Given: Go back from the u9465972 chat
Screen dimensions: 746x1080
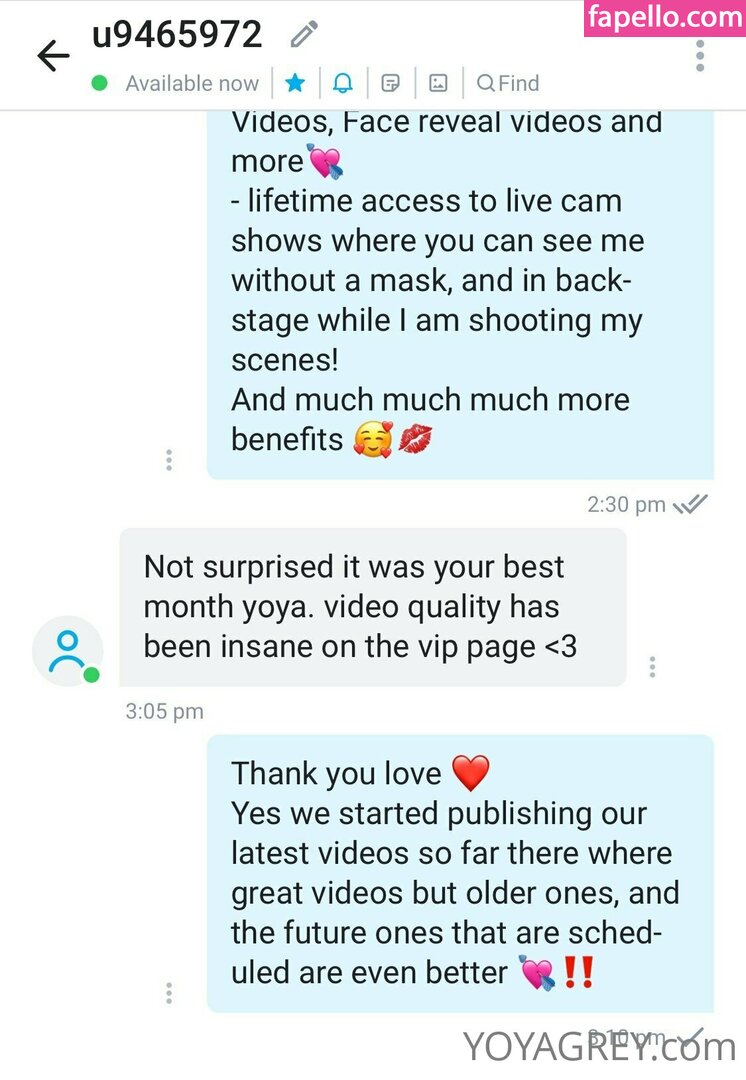Looking at the screenshot, I should pos(52,56).
